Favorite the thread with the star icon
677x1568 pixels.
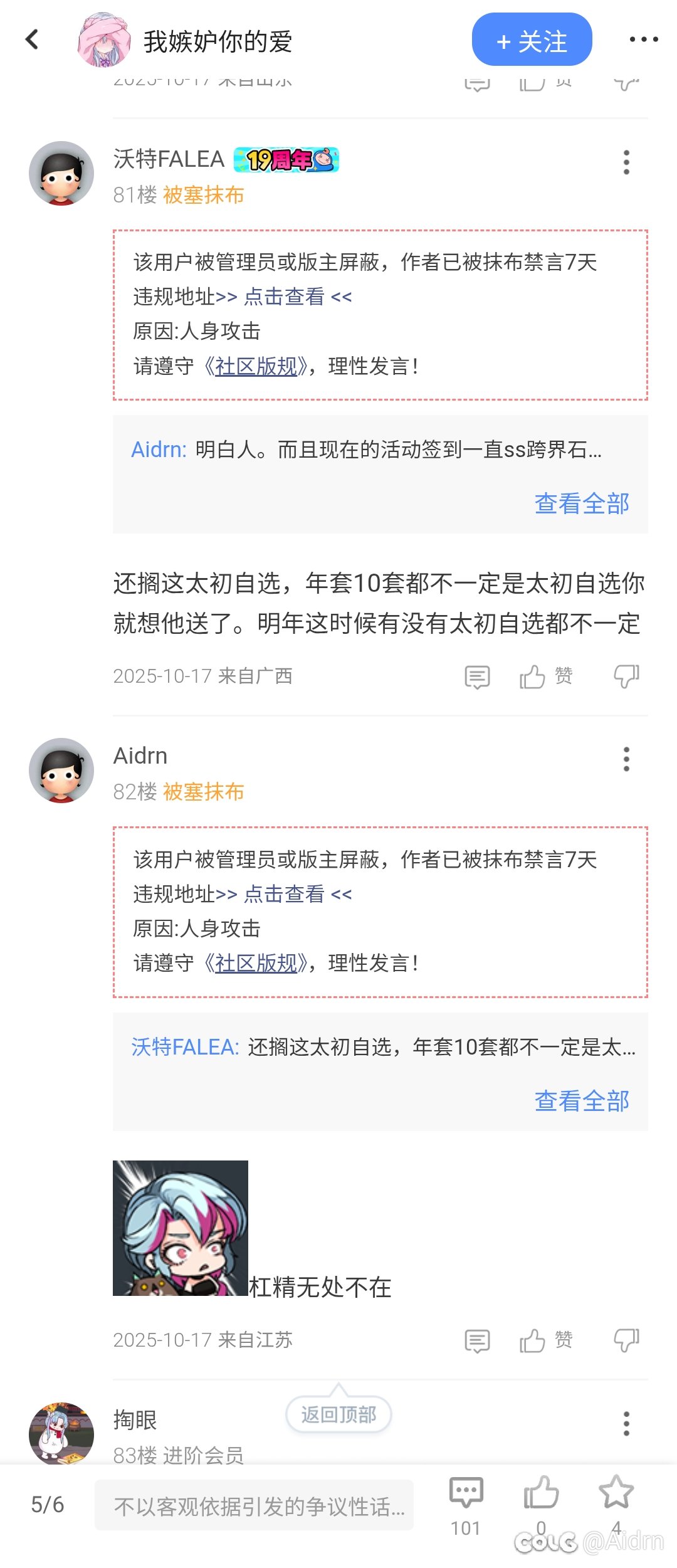616,1493
